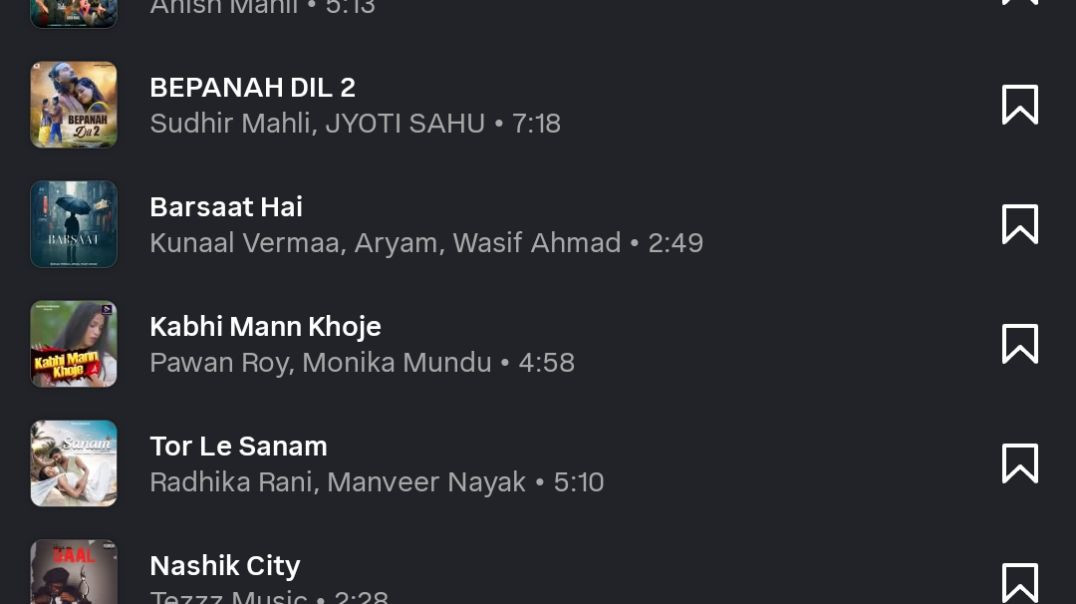Bookmark the Nashik City track
Image resolution: width=1076 pixels, height=604 pixels.
1019,582
